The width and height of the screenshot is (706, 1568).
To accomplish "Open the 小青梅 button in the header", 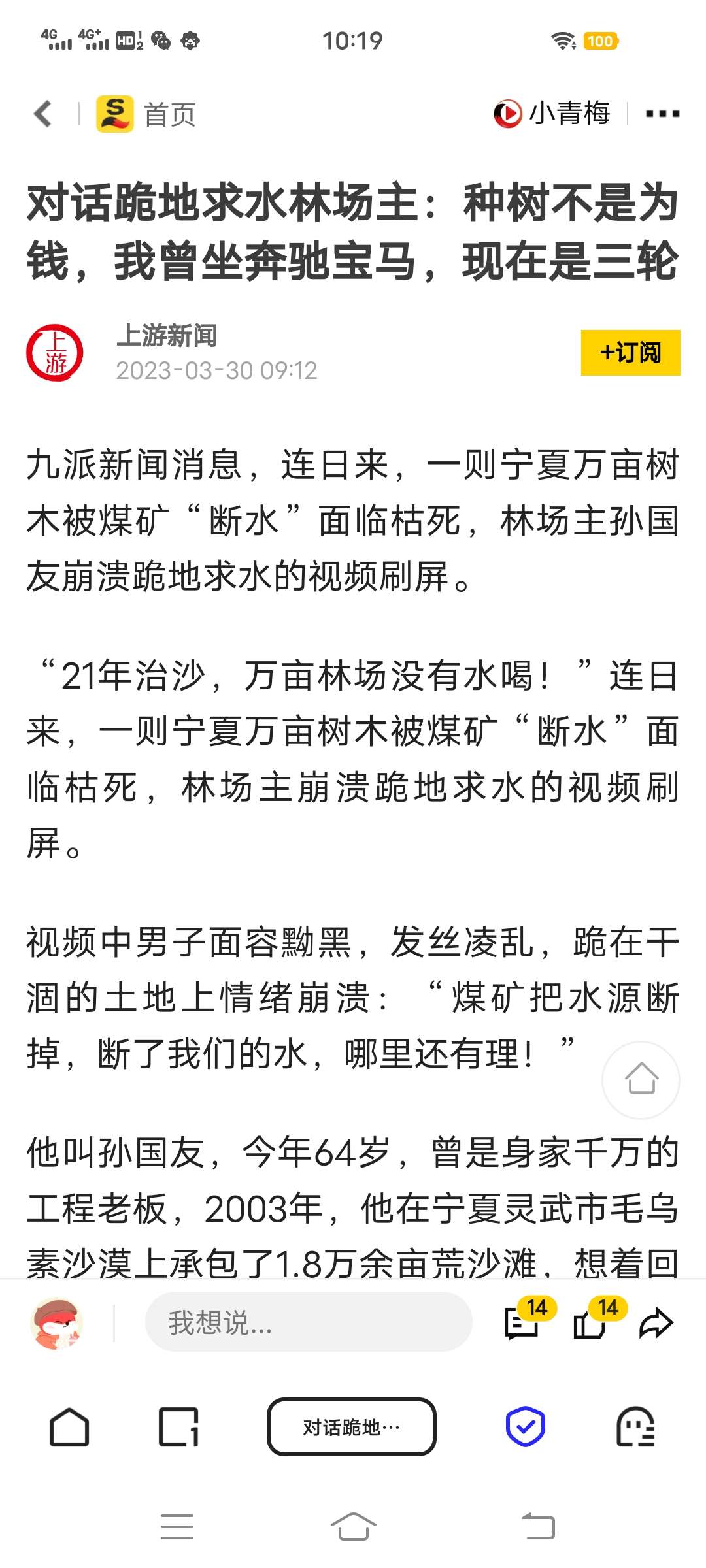I will tap(552, 114).
